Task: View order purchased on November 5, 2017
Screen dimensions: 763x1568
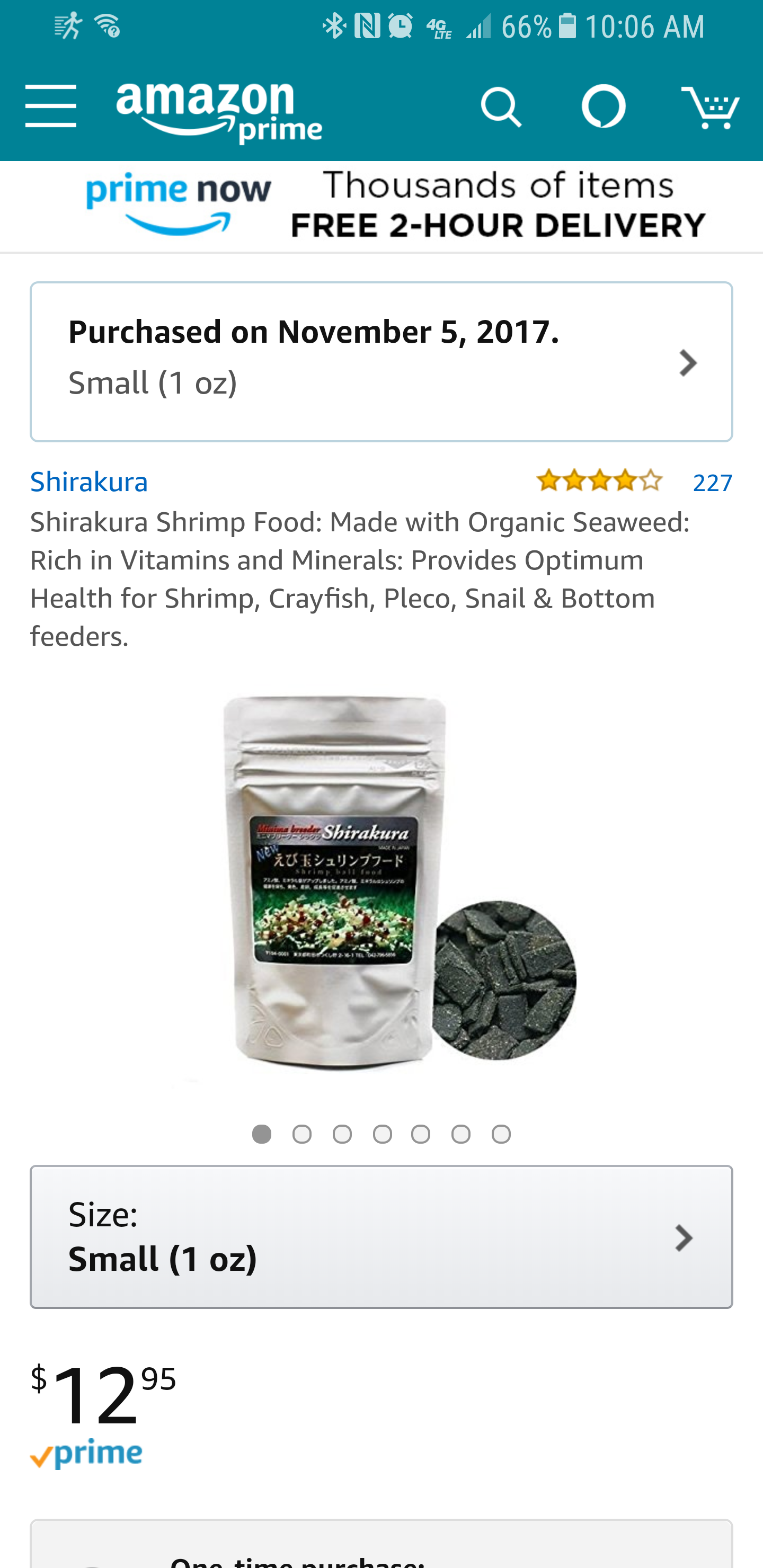Action: (x=381, y=362)
